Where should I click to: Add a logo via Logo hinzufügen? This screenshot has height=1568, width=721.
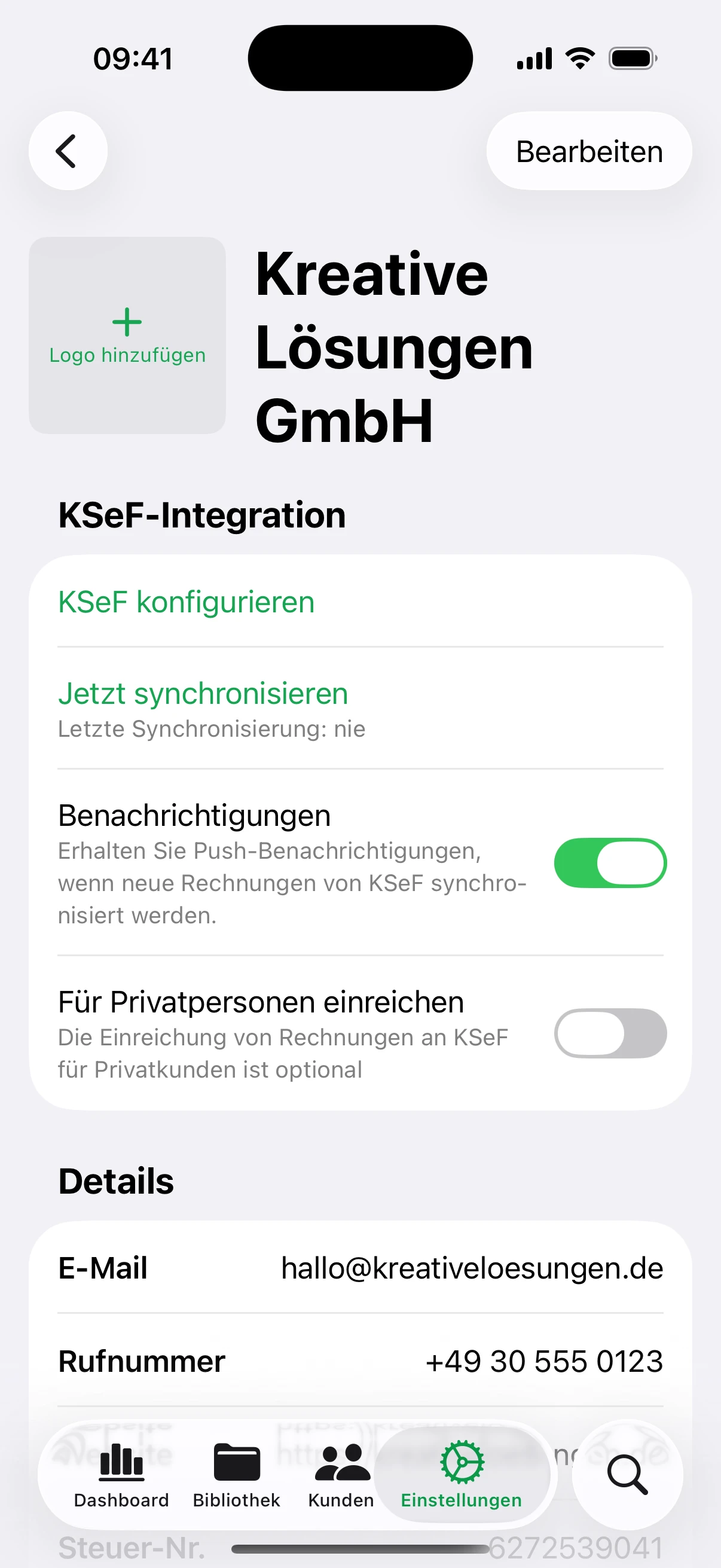(127, 335)
